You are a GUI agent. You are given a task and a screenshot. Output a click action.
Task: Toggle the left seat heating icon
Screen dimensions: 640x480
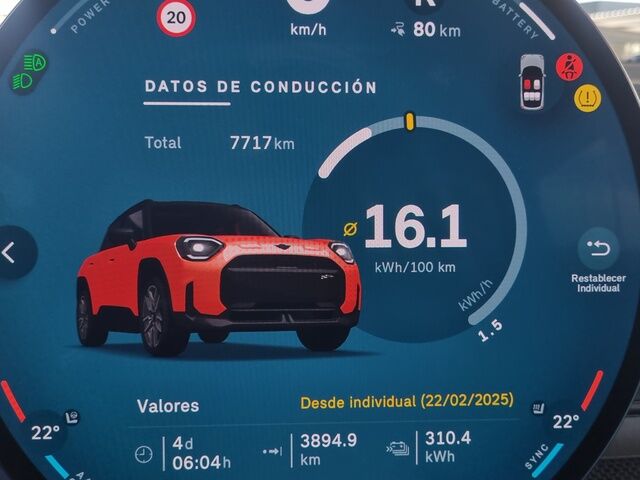click(x=72, y=416)
